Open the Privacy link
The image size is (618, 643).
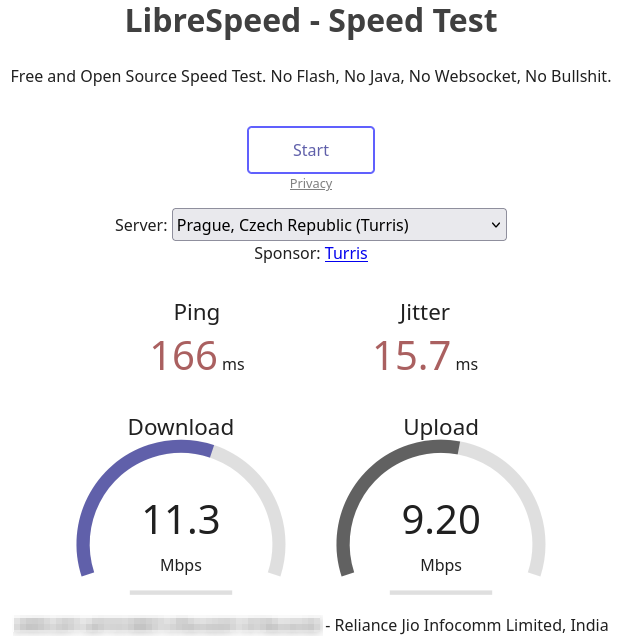[310, 184]
